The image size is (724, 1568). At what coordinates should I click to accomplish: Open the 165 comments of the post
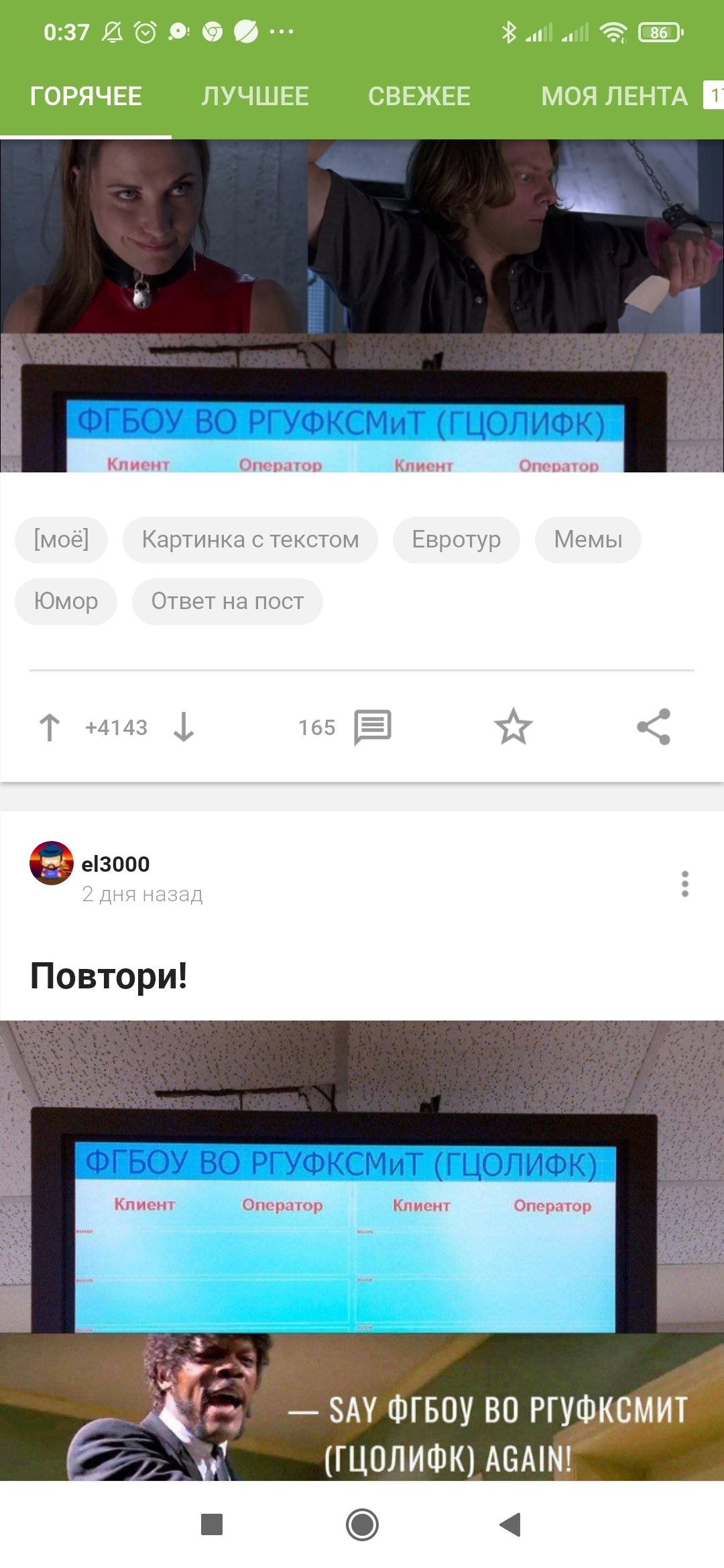(372, 727)
